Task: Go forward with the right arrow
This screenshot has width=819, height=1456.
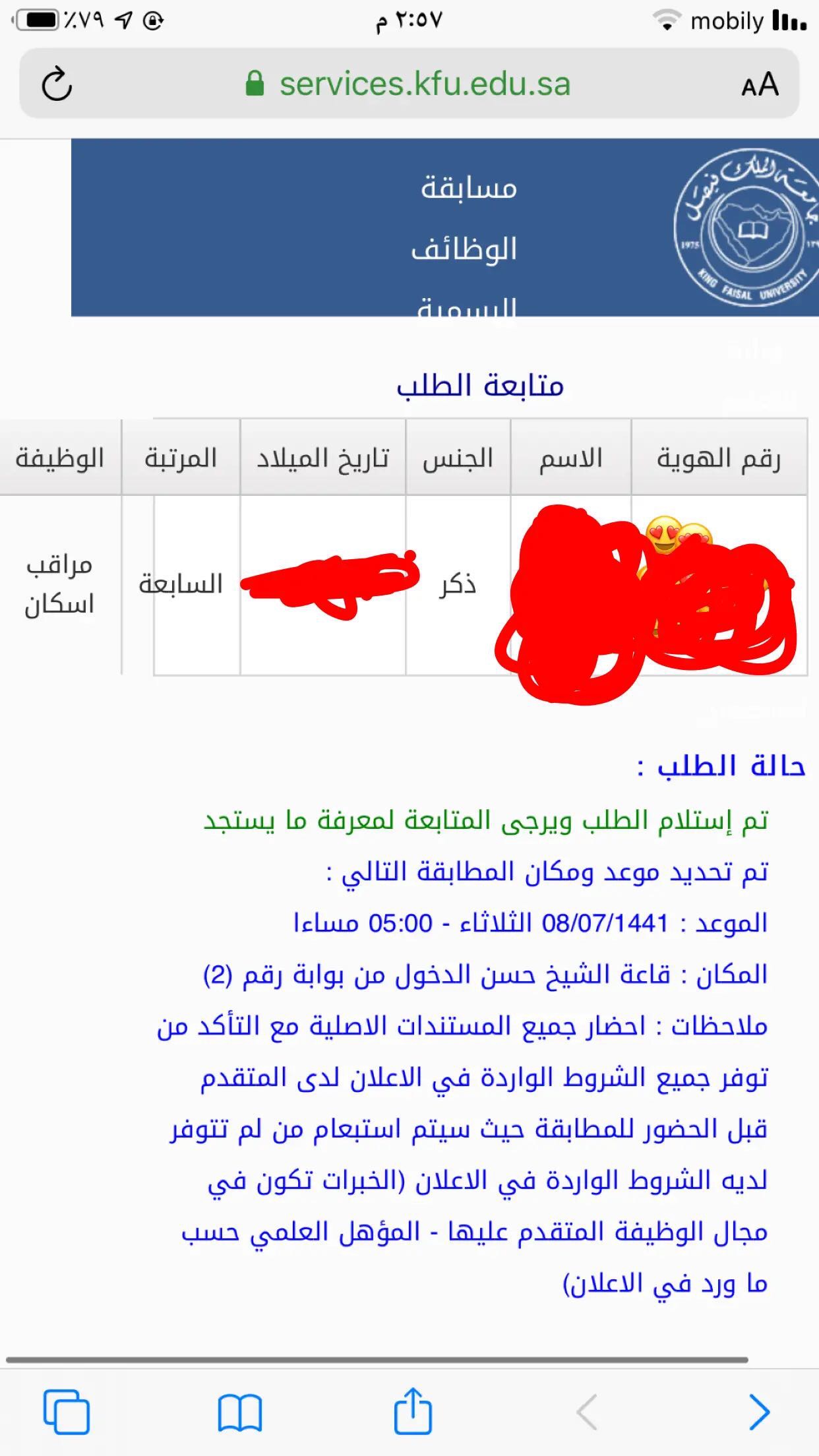Action: (x=760, y=1412)
